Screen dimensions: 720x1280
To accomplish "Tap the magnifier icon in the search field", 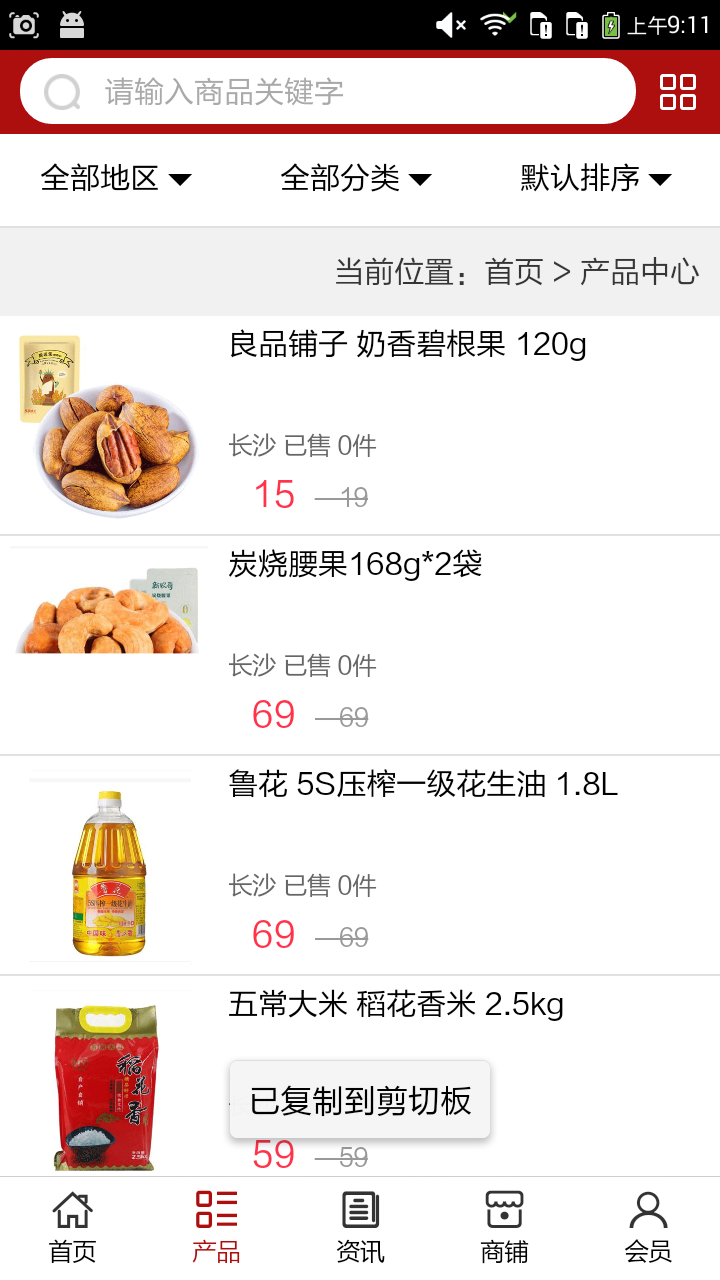I will pos(62,91).
